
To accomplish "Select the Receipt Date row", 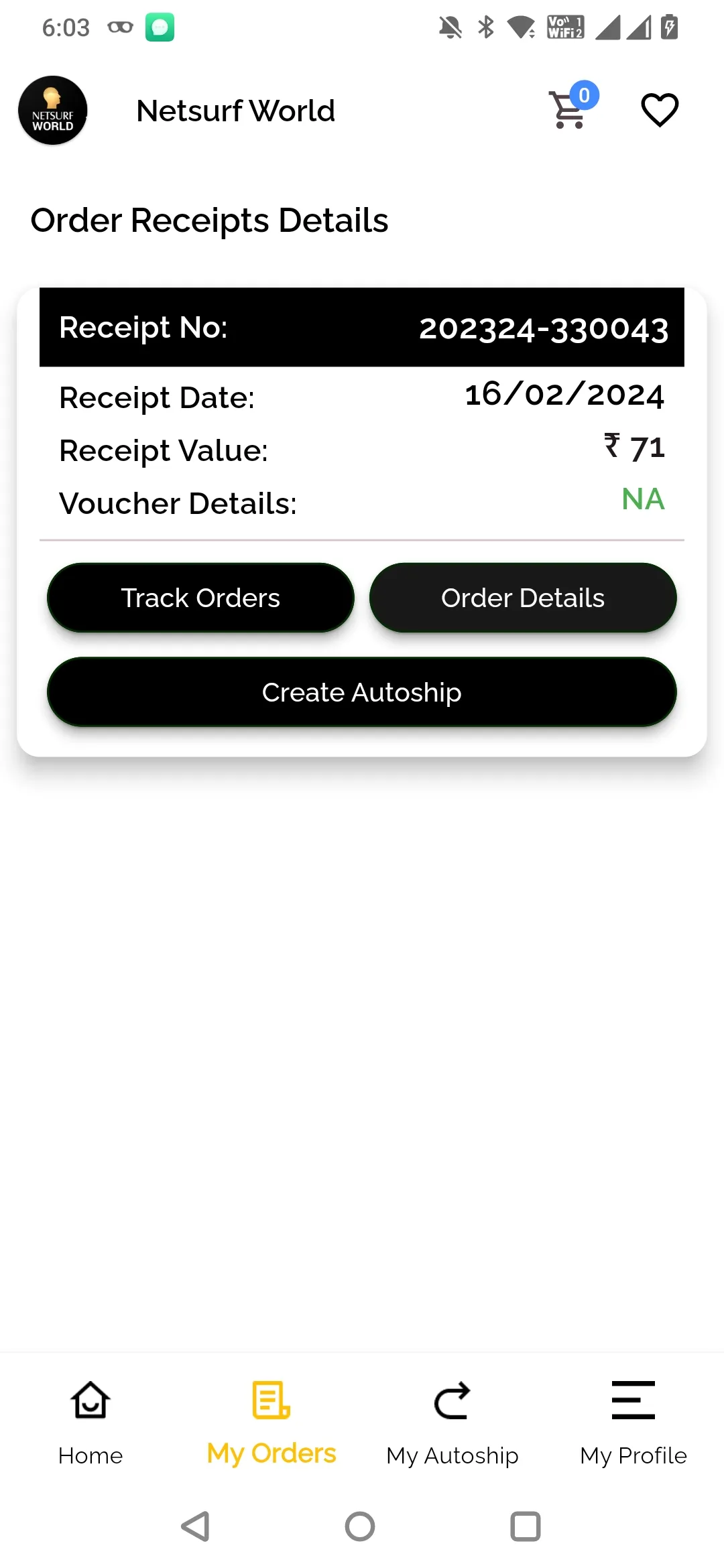I will pyautogui.click(x=362, y=396).
